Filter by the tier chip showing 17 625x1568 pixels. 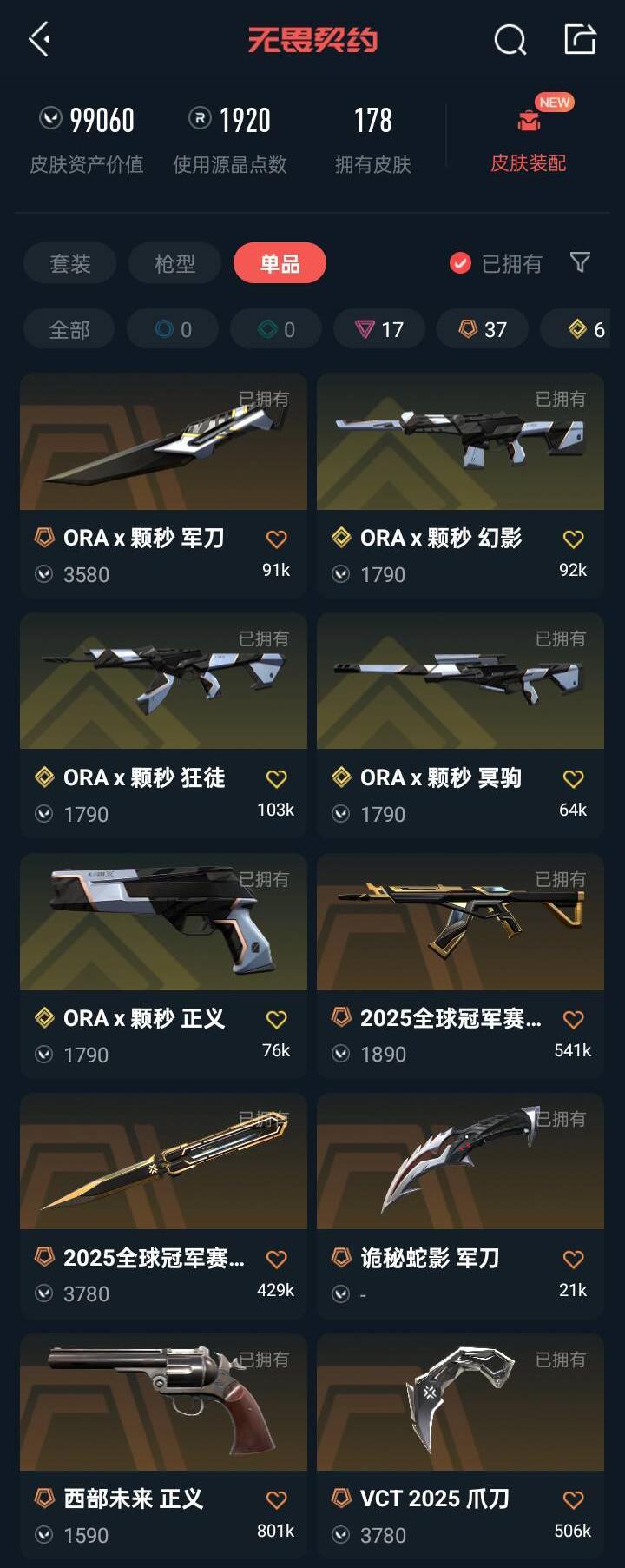[x=380, y=329]
